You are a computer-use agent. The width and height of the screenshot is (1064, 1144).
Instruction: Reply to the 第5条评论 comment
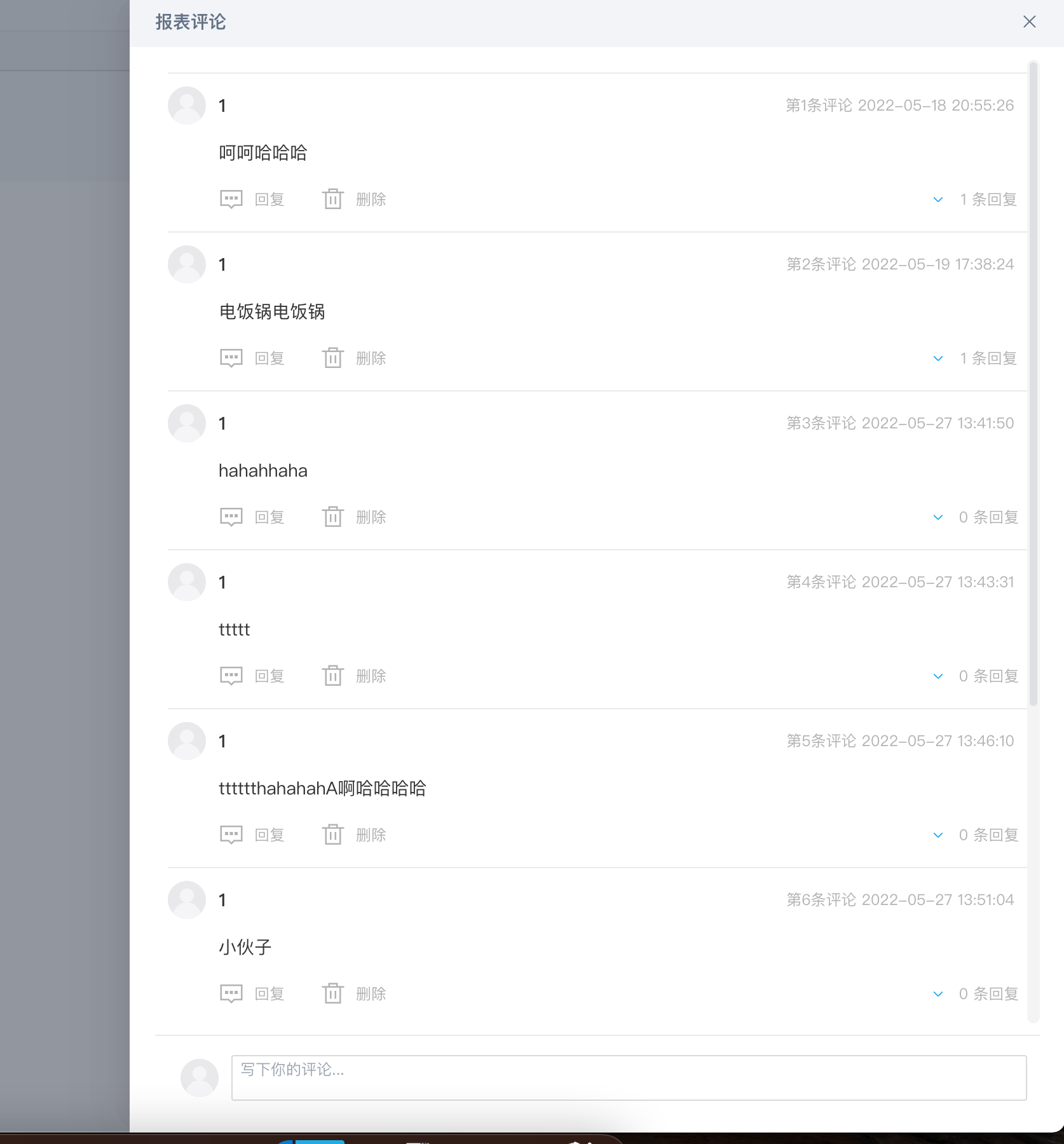pyautogui.click(x=252, y=835)
